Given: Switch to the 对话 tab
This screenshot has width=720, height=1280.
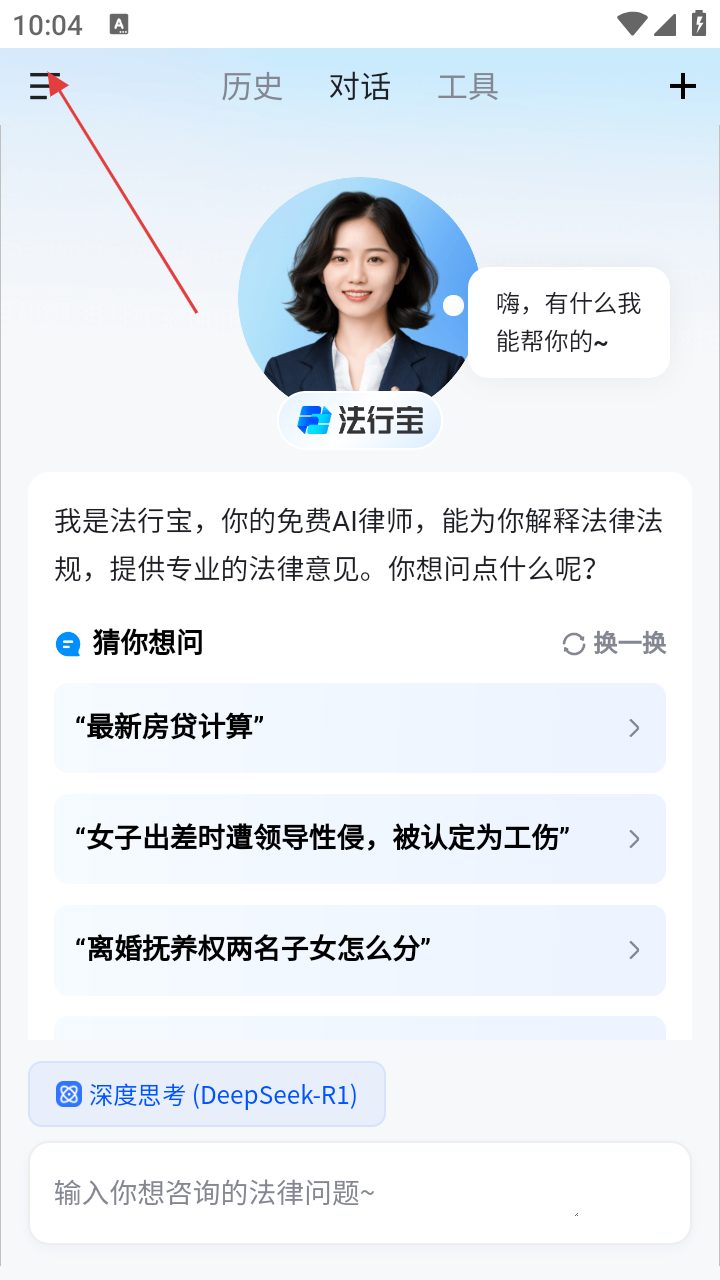Looking at the screenshot, I should pos(360,87).
